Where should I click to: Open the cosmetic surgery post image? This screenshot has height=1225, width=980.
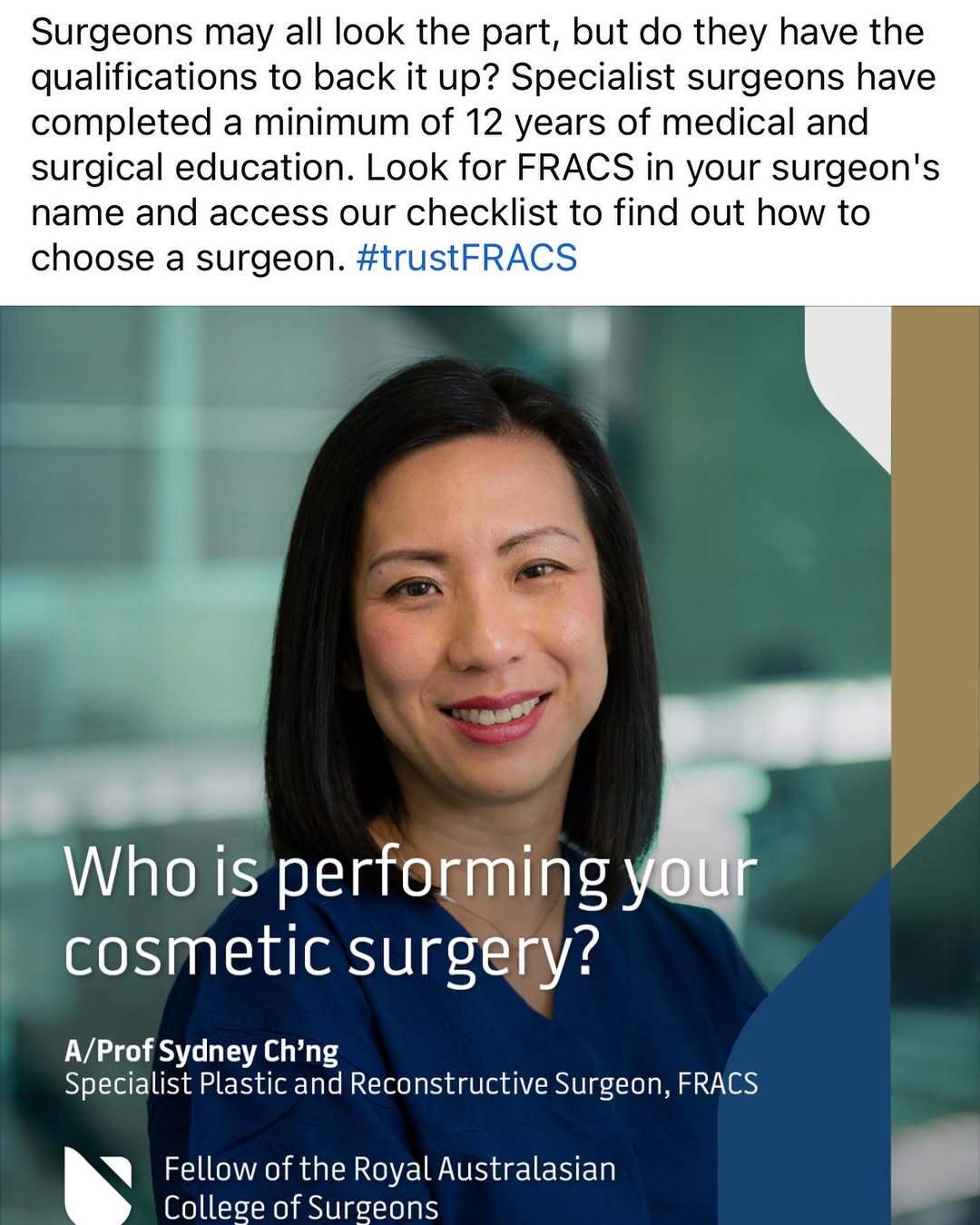click(x=490, y=764)
